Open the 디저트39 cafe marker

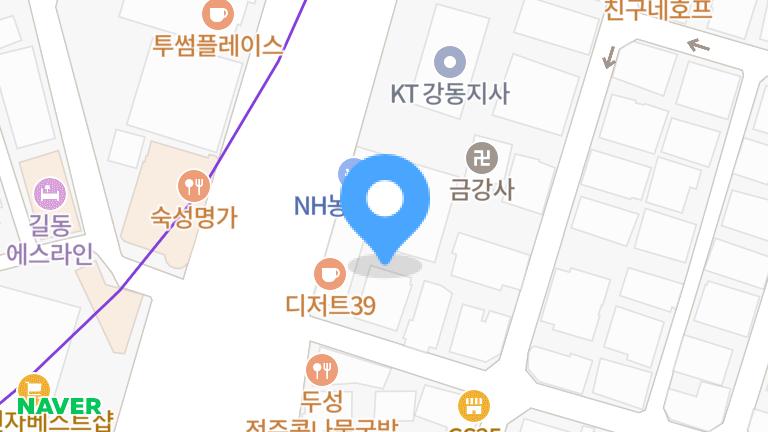pos(328,273)
